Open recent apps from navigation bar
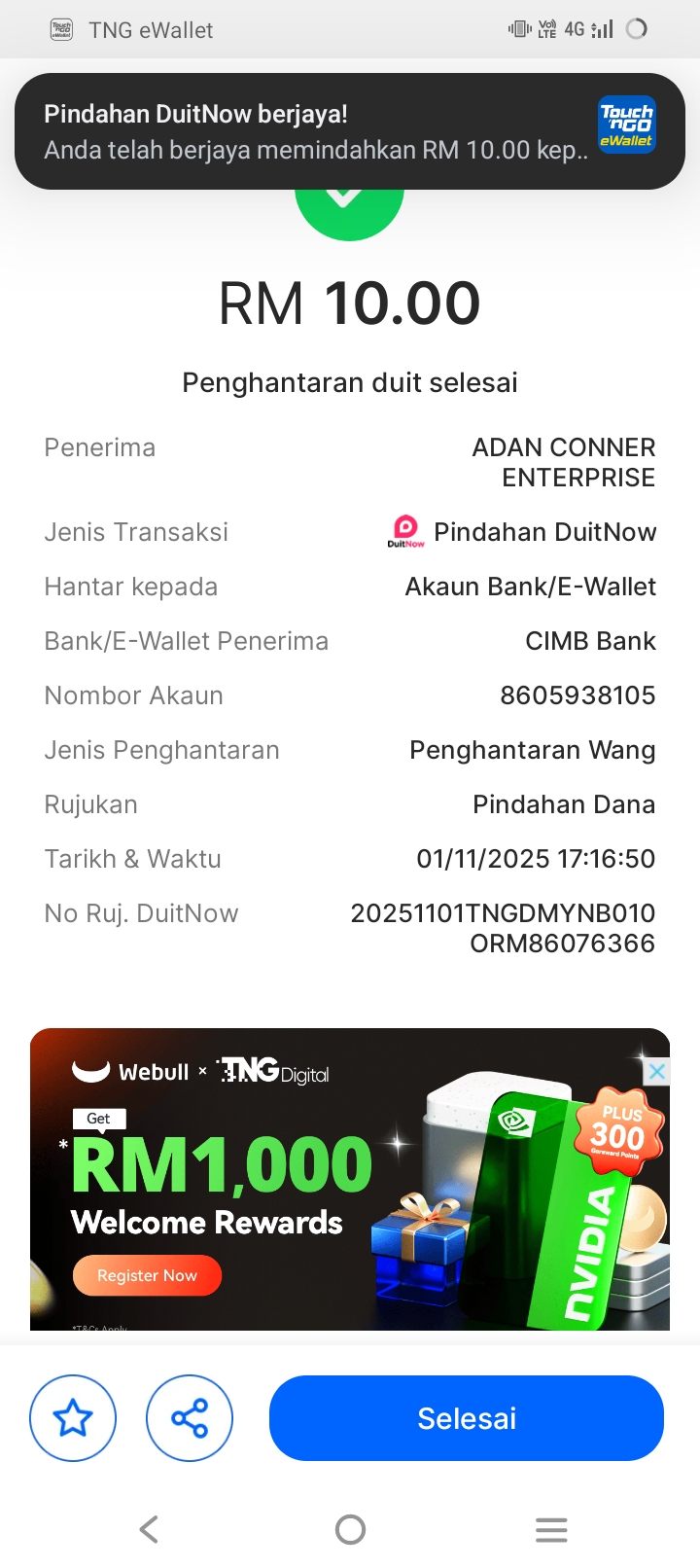 tap(551, 1529)
